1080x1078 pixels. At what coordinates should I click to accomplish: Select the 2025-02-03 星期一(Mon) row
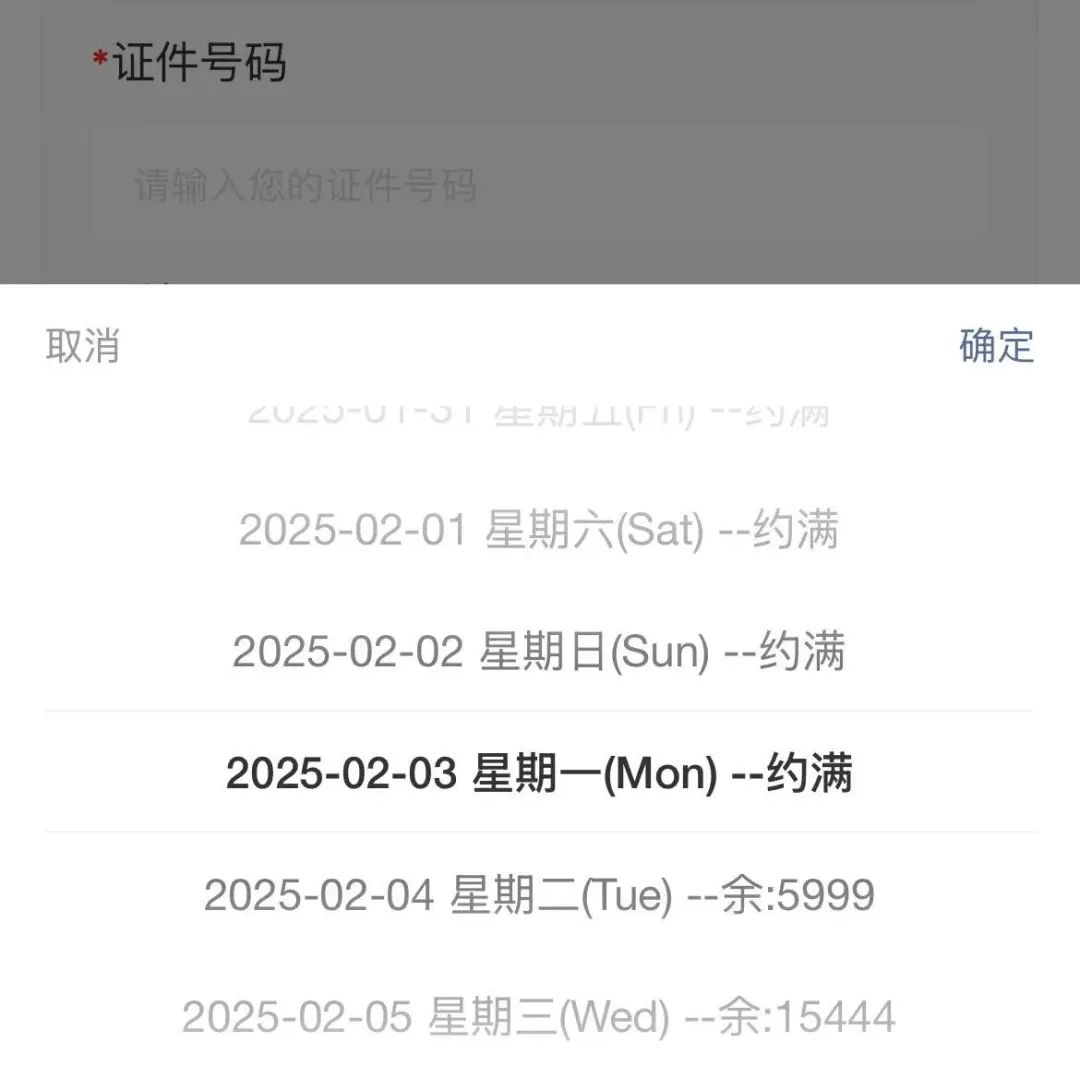(539, 773)
